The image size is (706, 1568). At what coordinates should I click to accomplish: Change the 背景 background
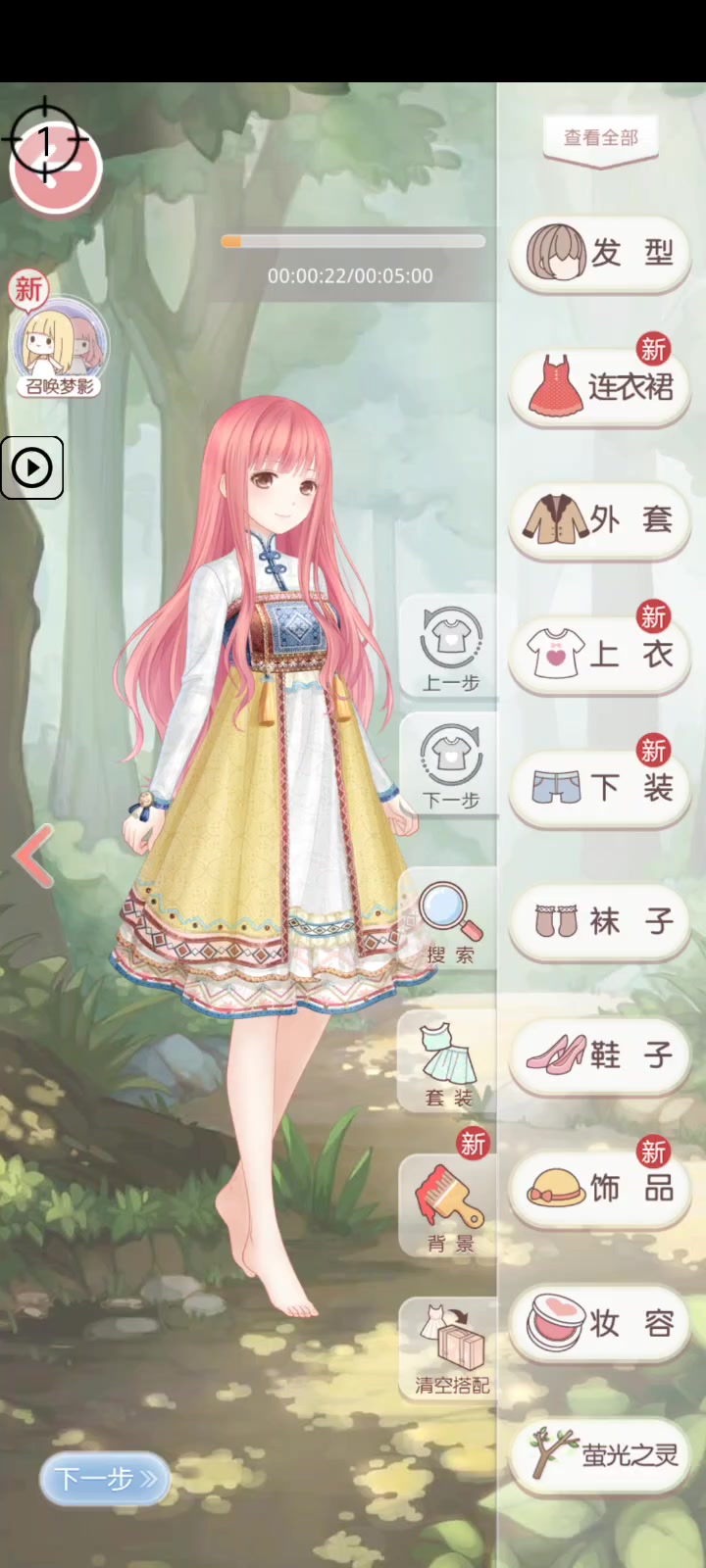pyautogui.click(x=449, y=1205)
